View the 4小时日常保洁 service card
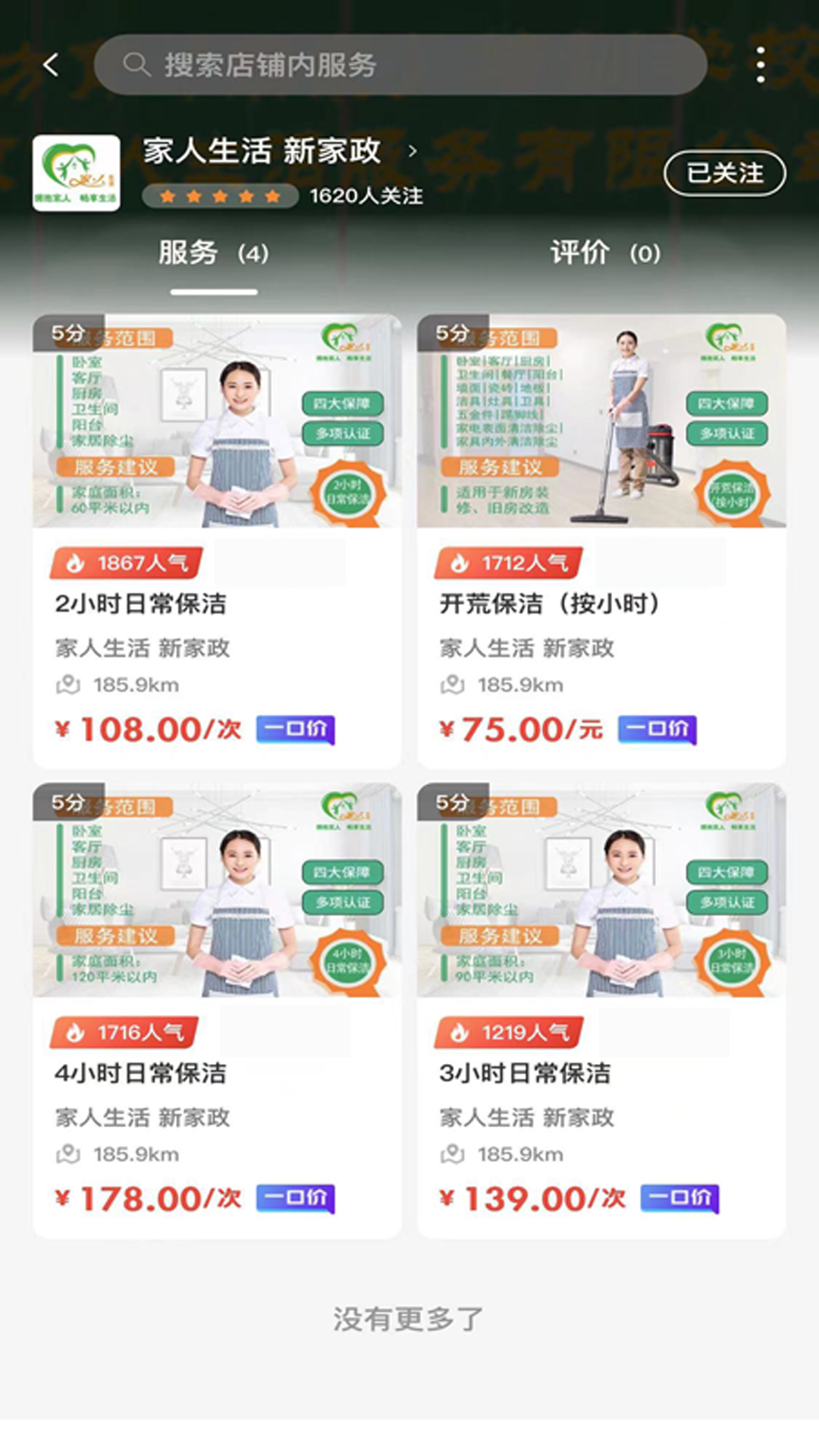Screen dimensions: 819x1456 [217, 1010]
